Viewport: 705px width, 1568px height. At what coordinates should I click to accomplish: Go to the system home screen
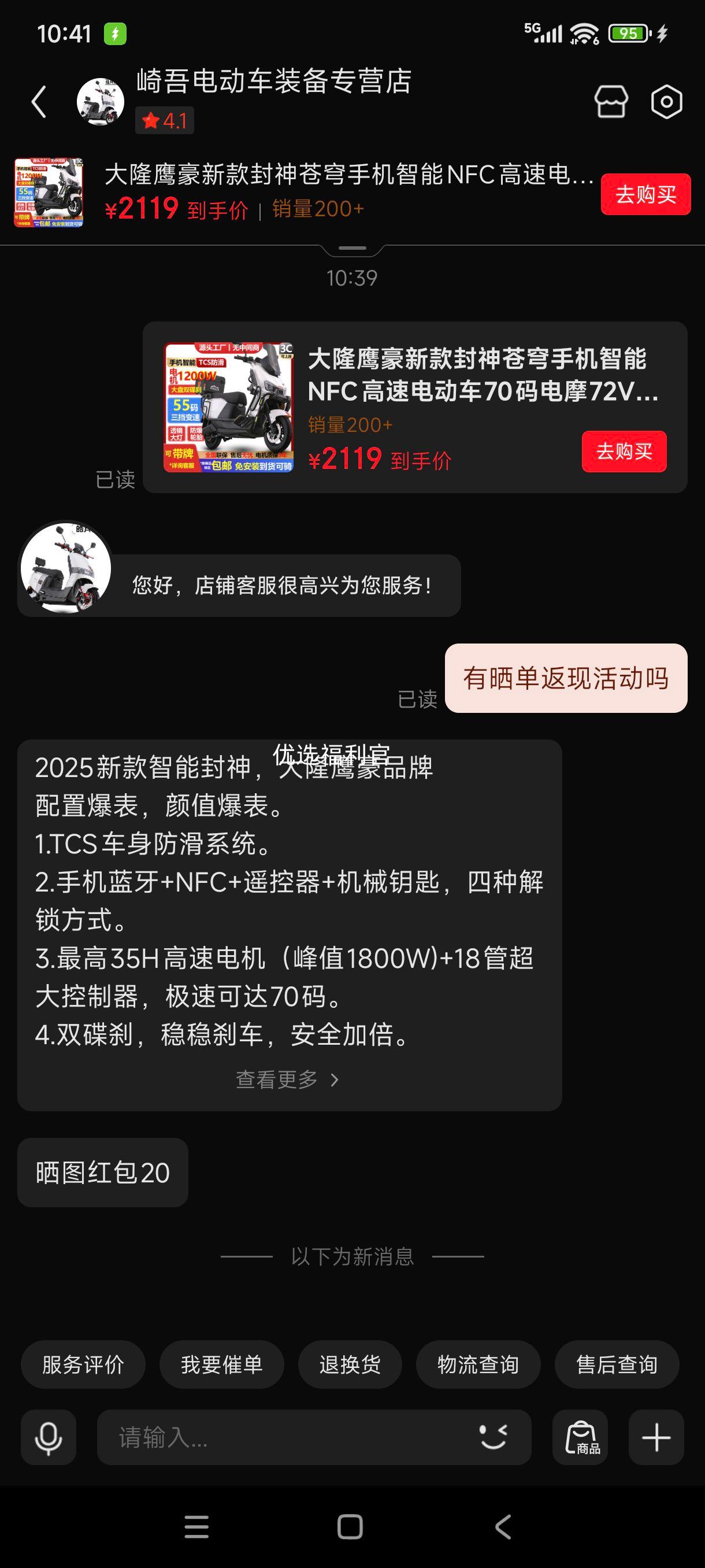[350, 1526]
